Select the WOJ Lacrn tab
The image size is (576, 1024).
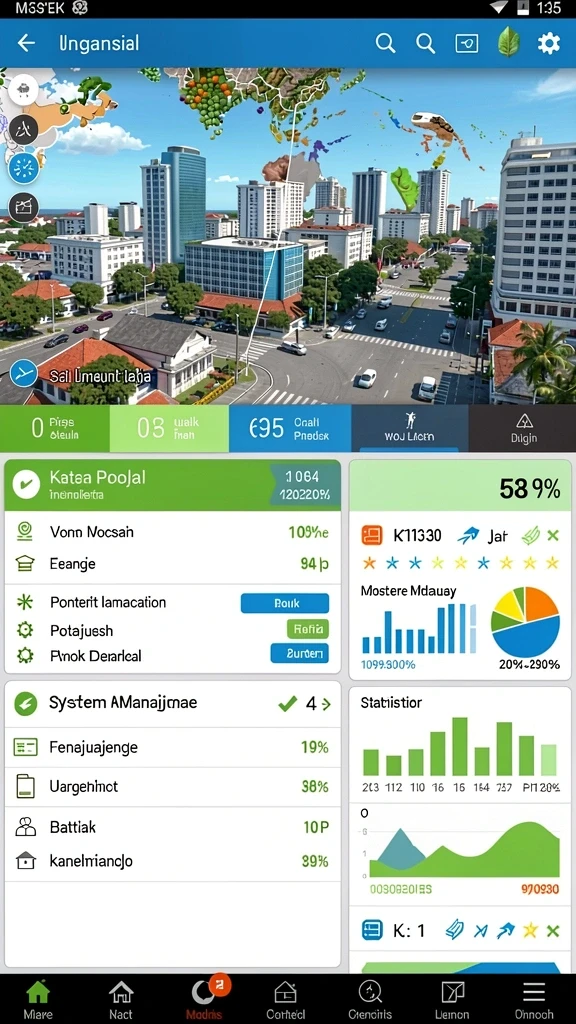tap(409, 428)
